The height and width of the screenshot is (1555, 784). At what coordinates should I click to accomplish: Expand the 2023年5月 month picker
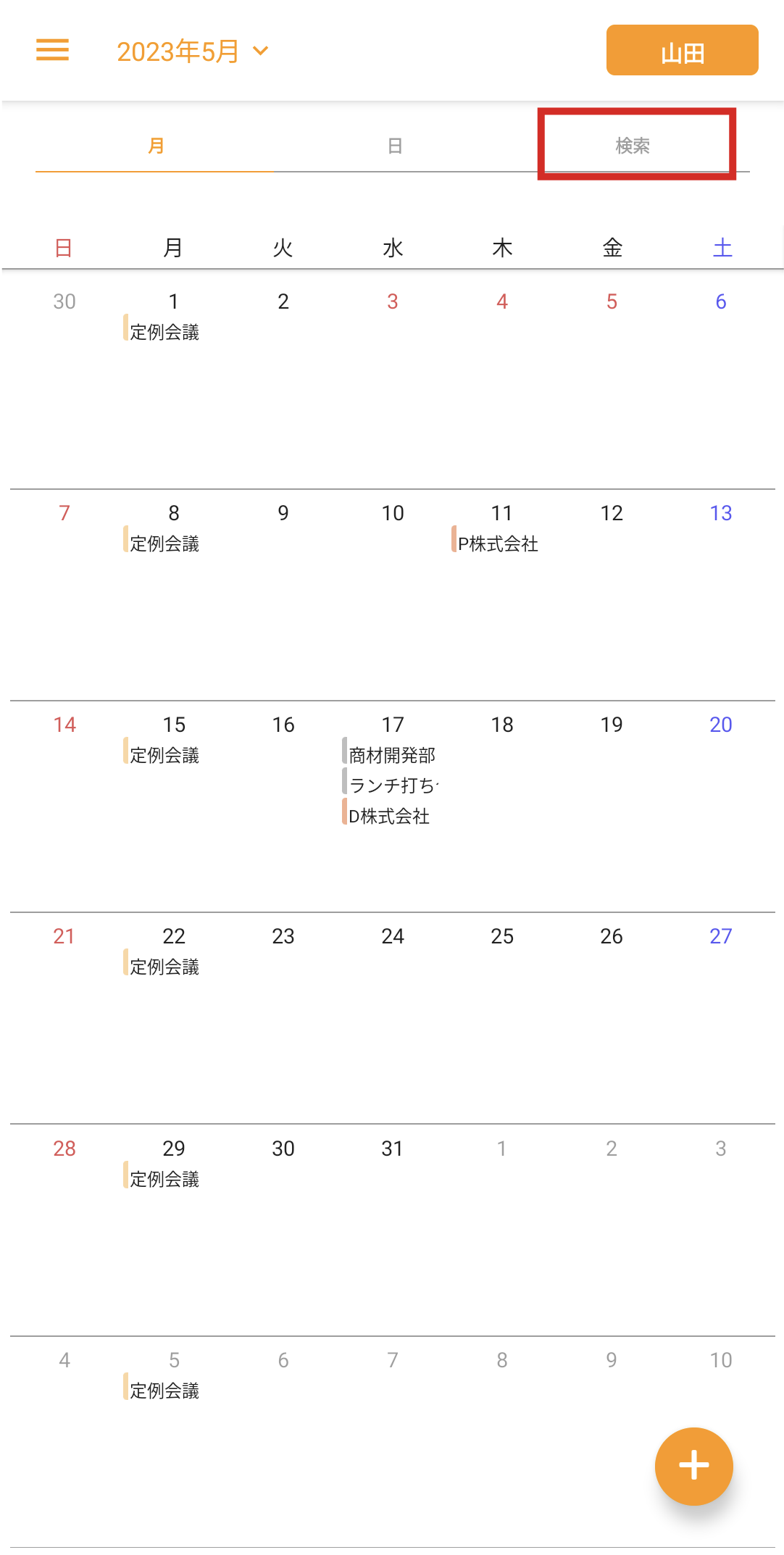pos(193,51)
